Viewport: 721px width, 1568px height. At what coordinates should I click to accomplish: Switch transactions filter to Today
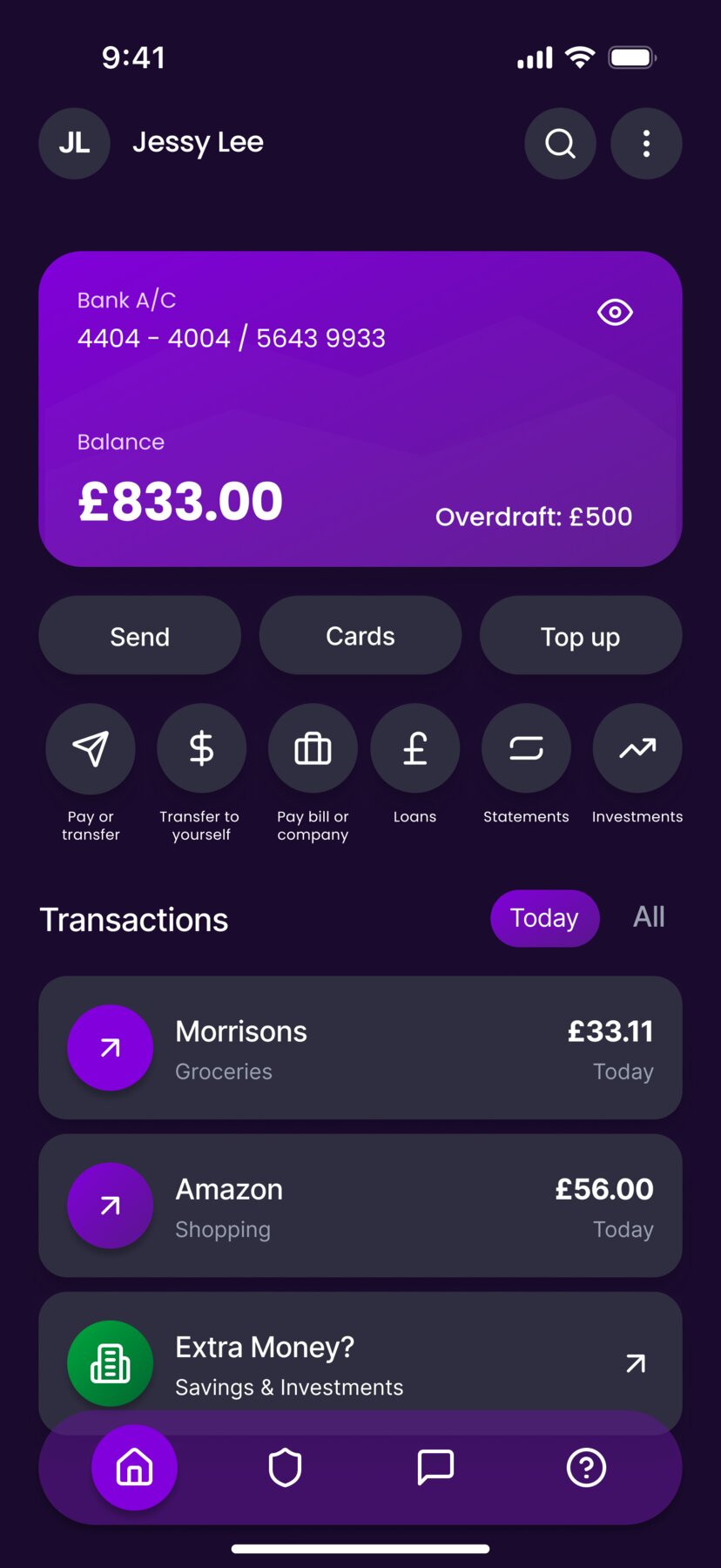coord(544,917)
